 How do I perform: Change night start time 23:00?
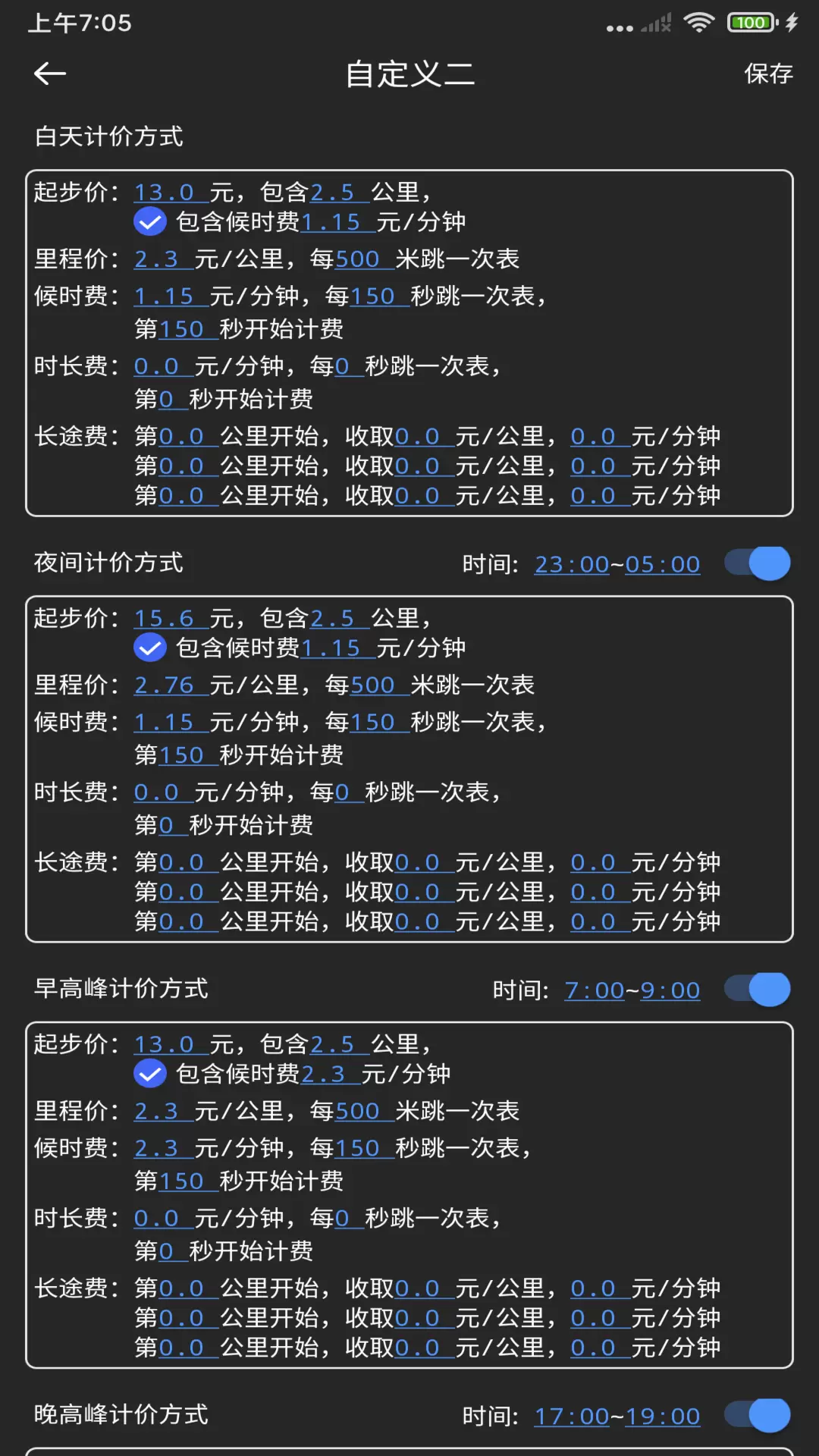click(572, 564)
